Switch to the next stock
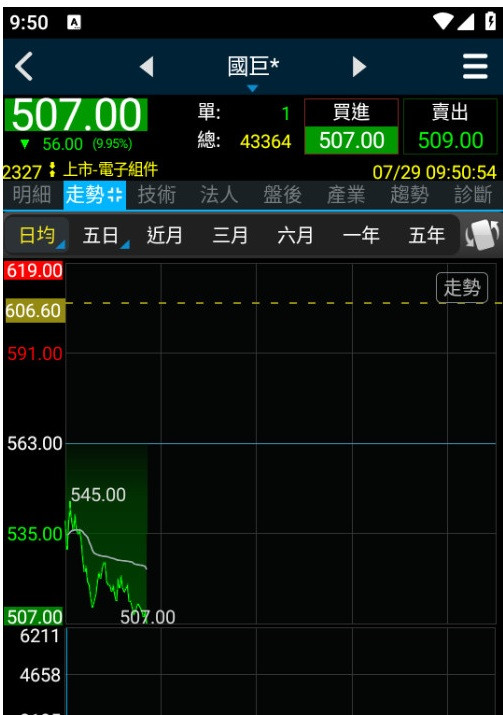 click(x=359, y=67)
